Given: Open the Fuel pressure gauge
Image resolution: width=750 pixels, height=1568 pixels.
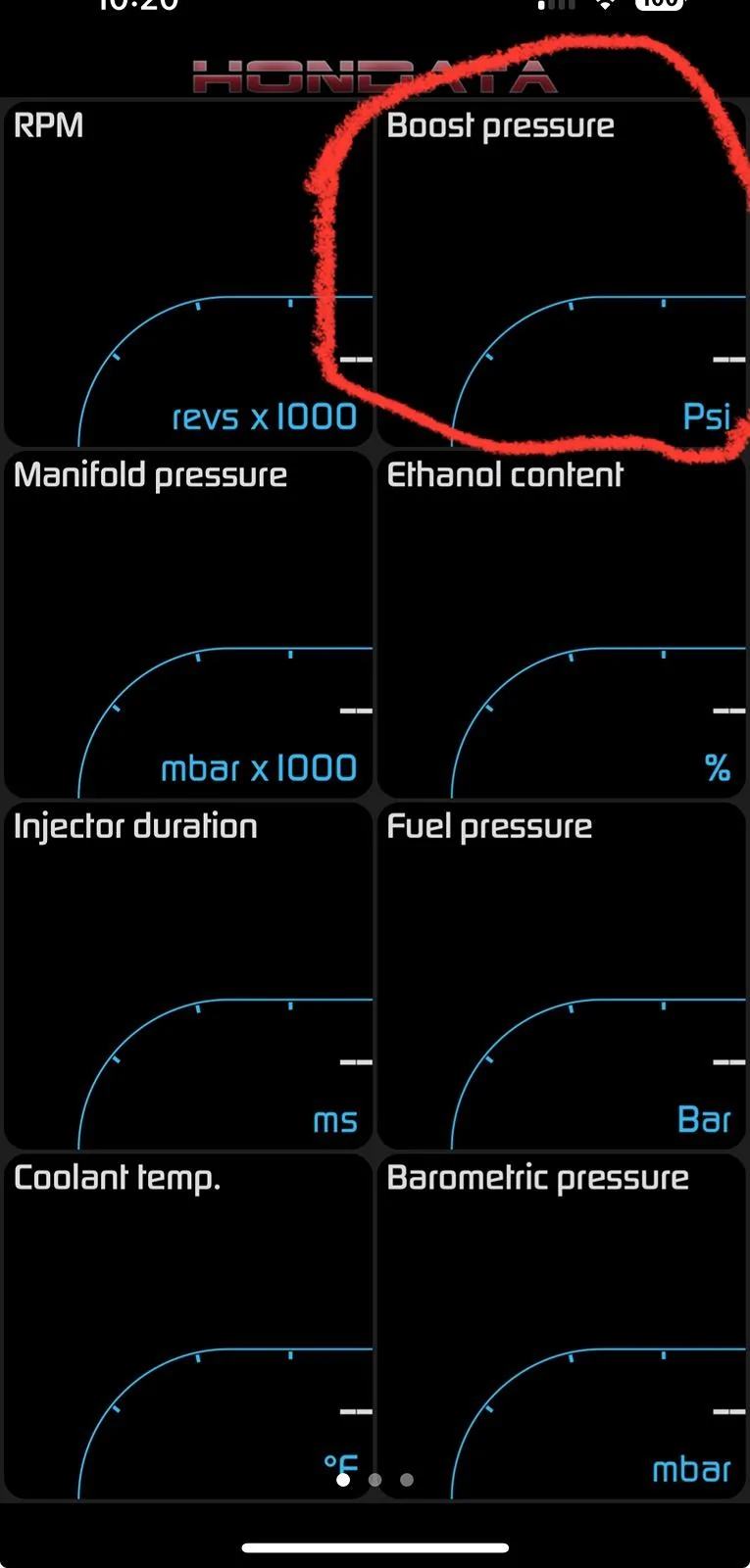Looking at the screenshot, I should tap(562, 975).
